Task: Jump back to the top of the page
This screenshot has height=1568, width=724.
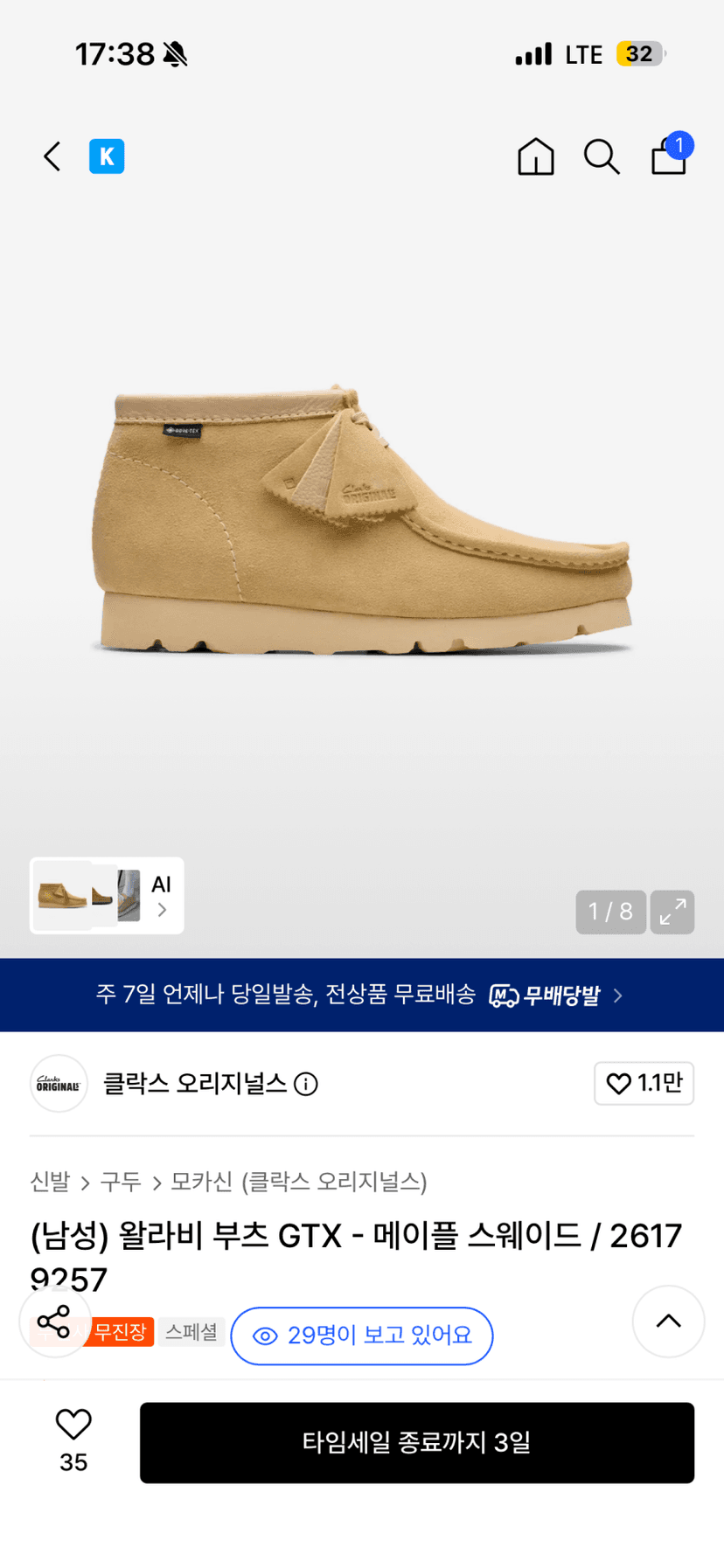Action: 669,1321
